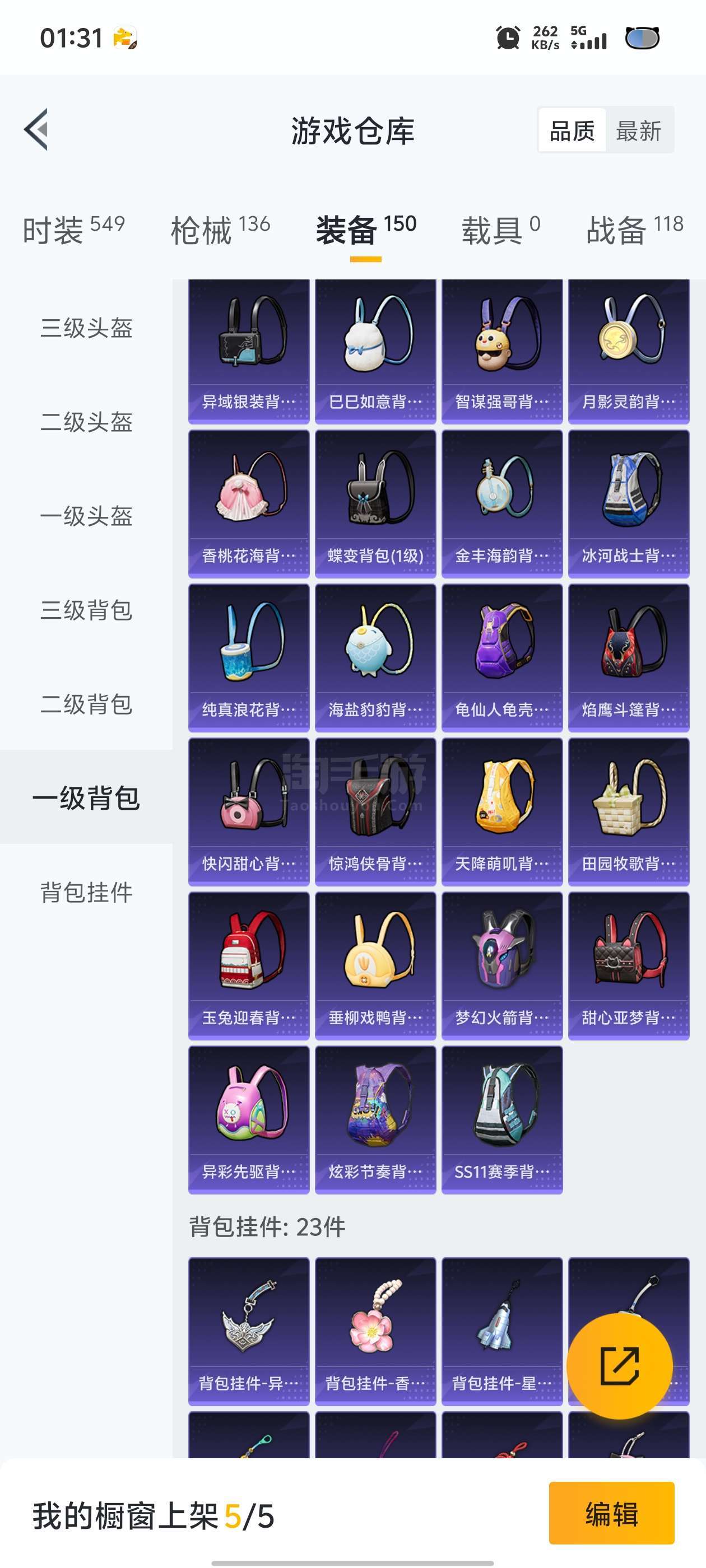Select 三级背包 in the side menu

coord(86,610)
